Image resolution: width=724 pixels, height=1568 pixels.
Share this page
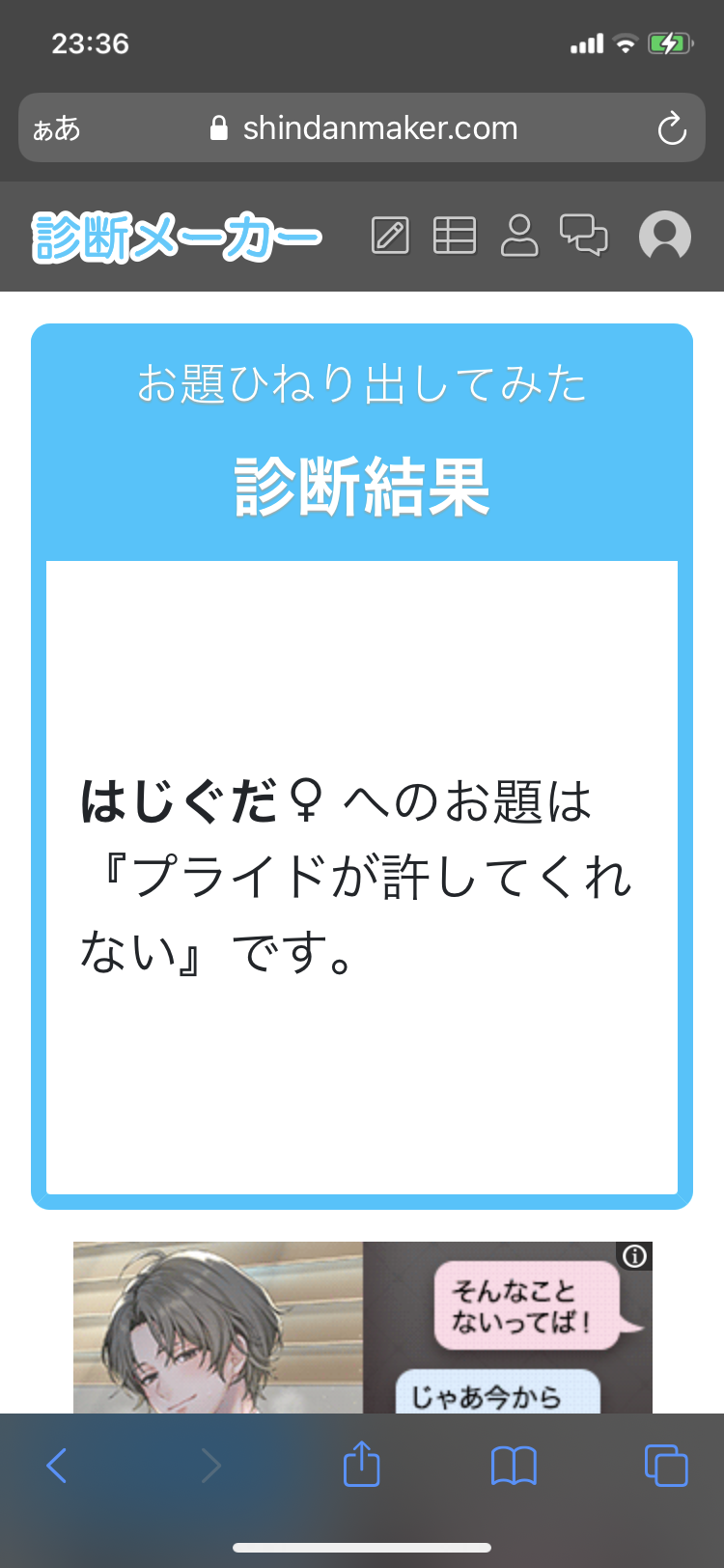tap(362, 1464)
